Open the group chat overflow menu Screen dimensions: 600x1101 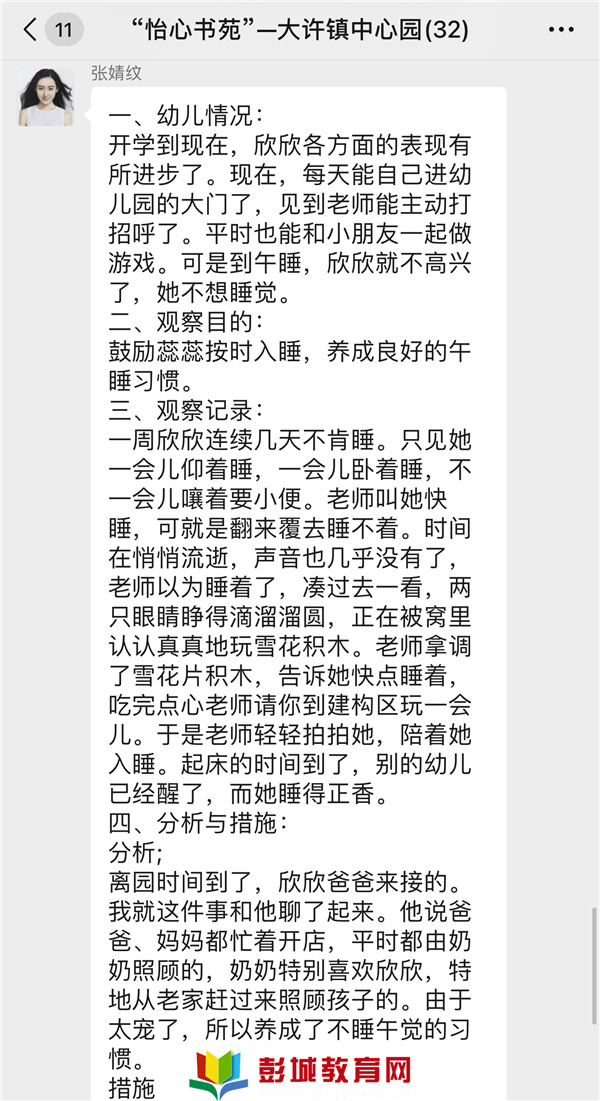click(561, 30)
